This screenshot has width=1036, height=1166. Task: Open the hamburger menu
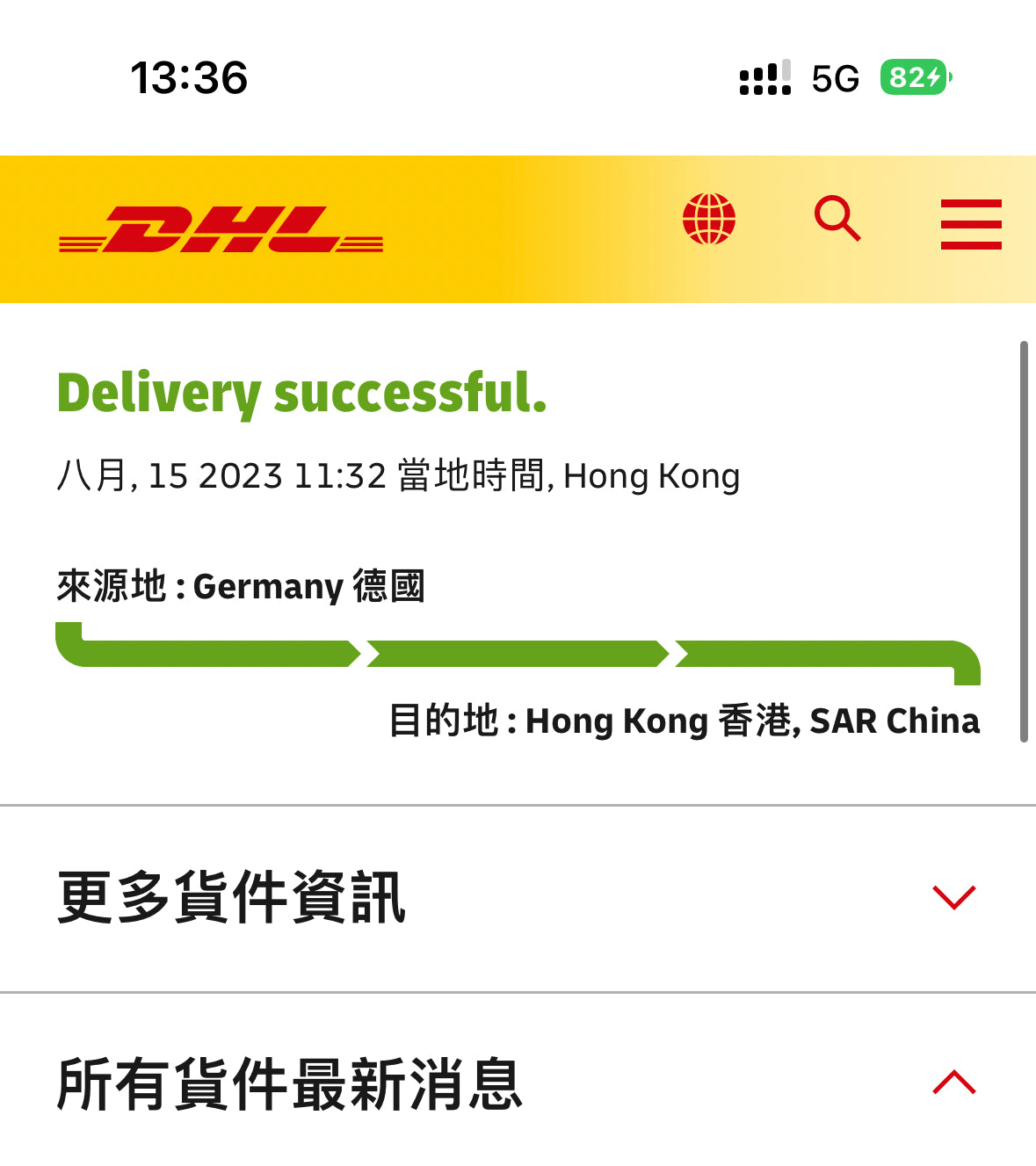tap(970, 224)
